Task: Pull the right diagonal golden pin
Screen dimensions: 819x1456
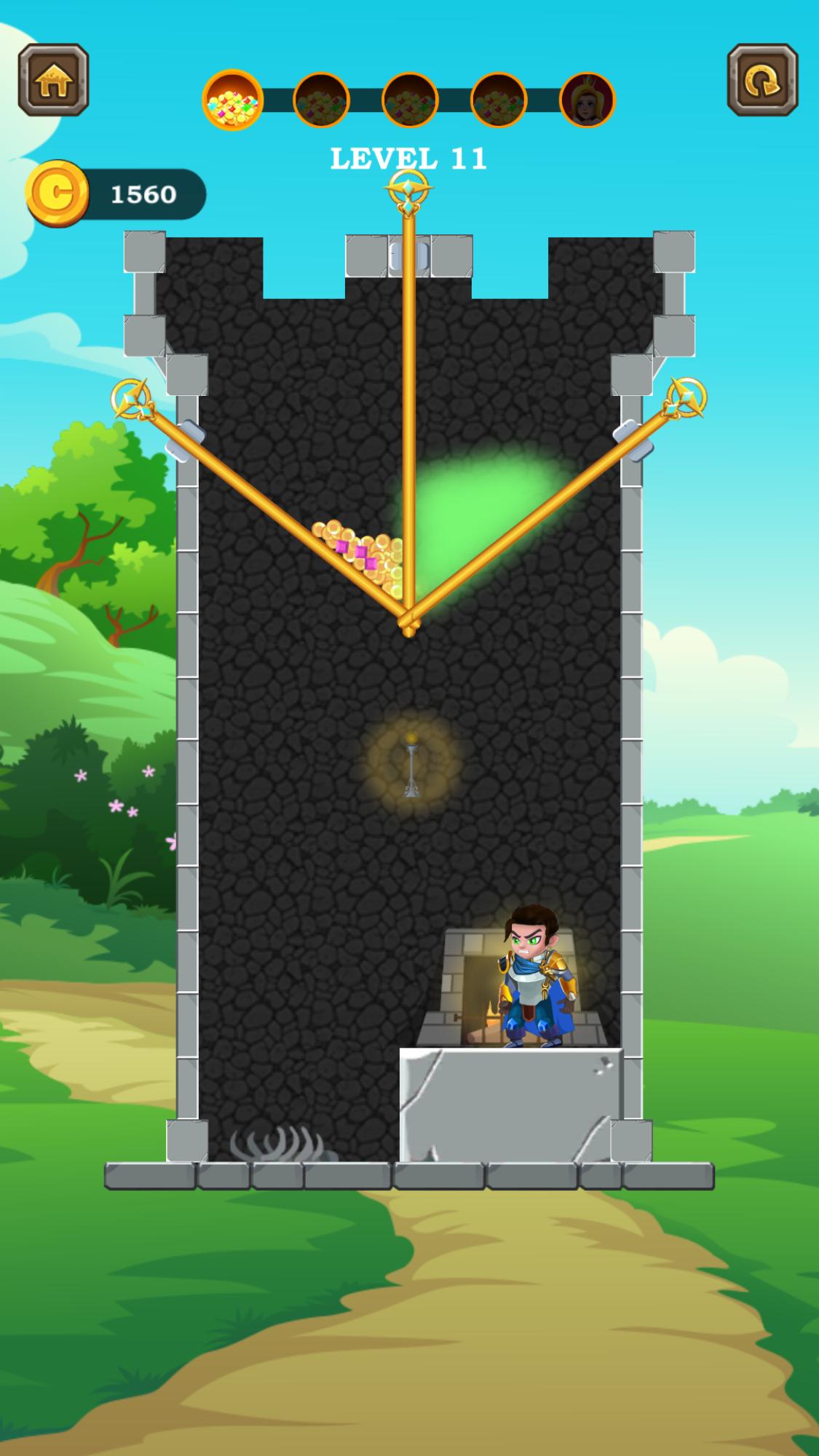Action: (x=686, y=398)
